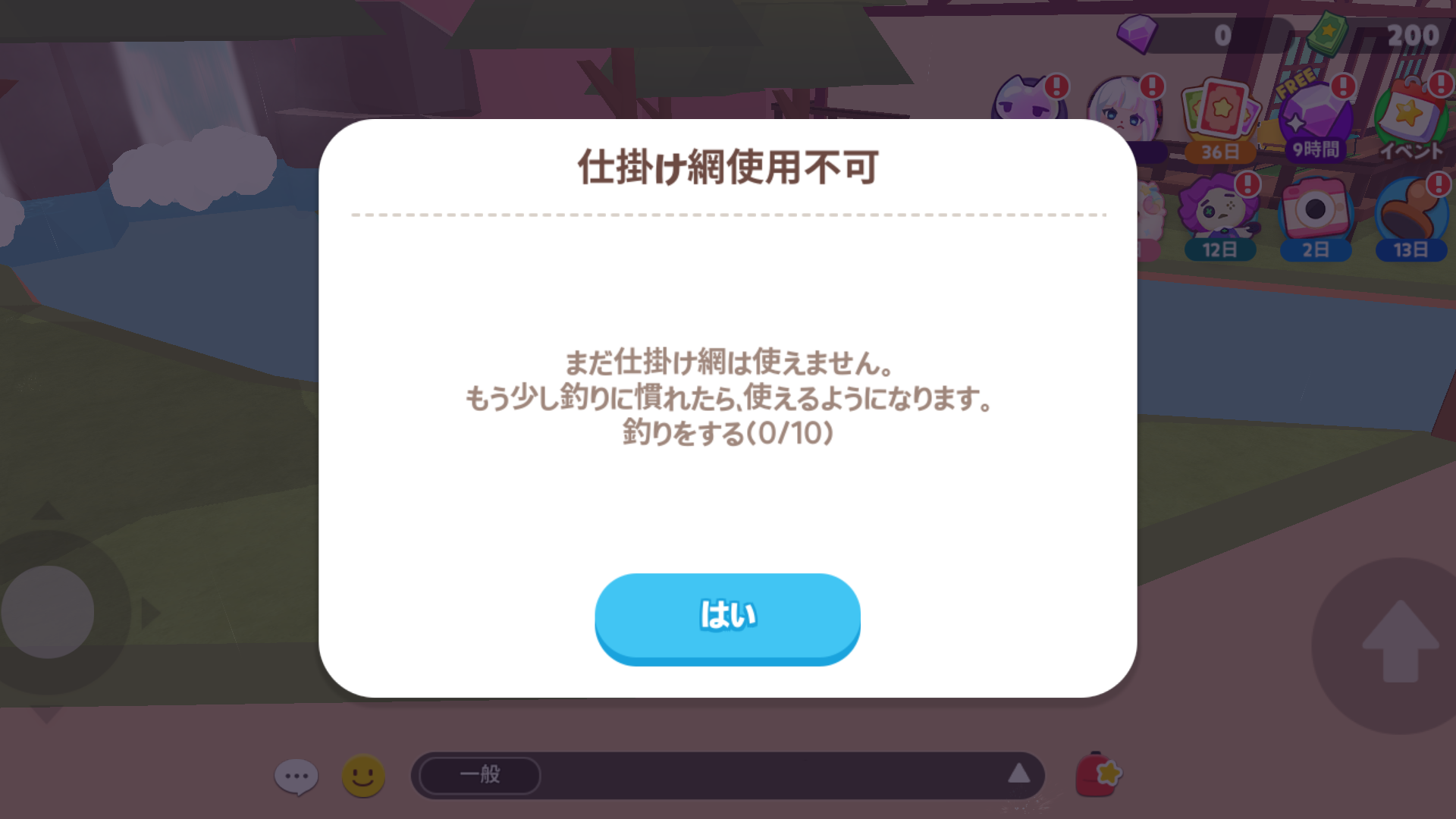Open the smiley emoji picker
1456x819 pixels.
coord(363,776)
